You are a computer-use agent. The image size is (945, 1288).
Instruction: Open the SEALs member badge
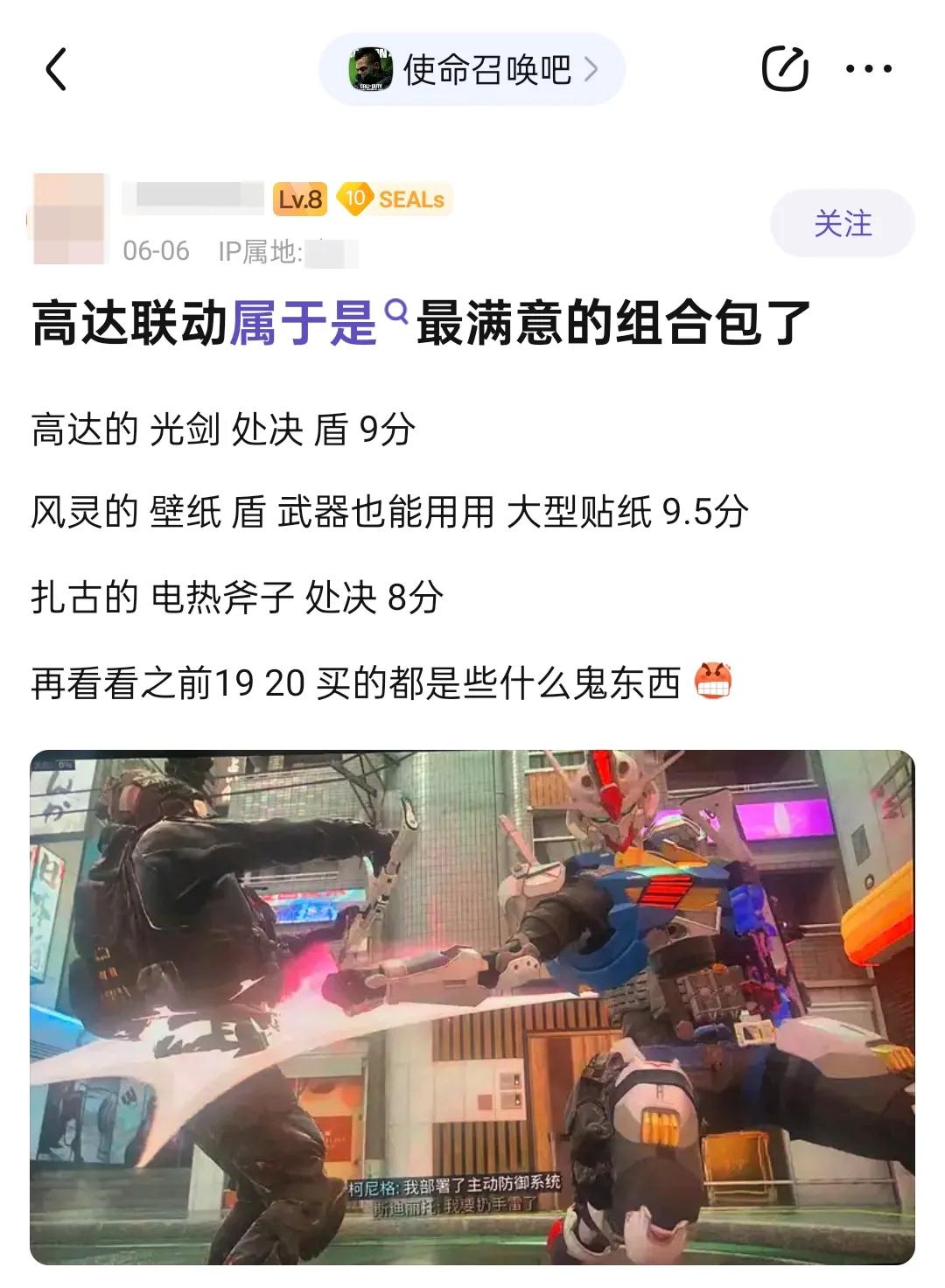click(x=394, y=199)
